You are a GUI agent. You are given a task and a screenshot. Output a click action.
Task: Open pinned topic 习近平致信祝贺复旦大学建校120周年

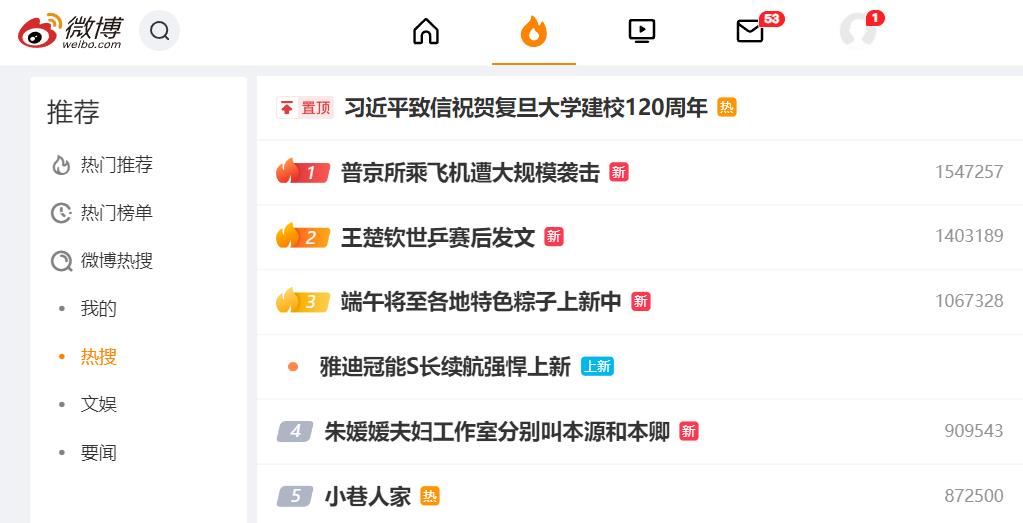pyautogui.click(x=525, y=108)
